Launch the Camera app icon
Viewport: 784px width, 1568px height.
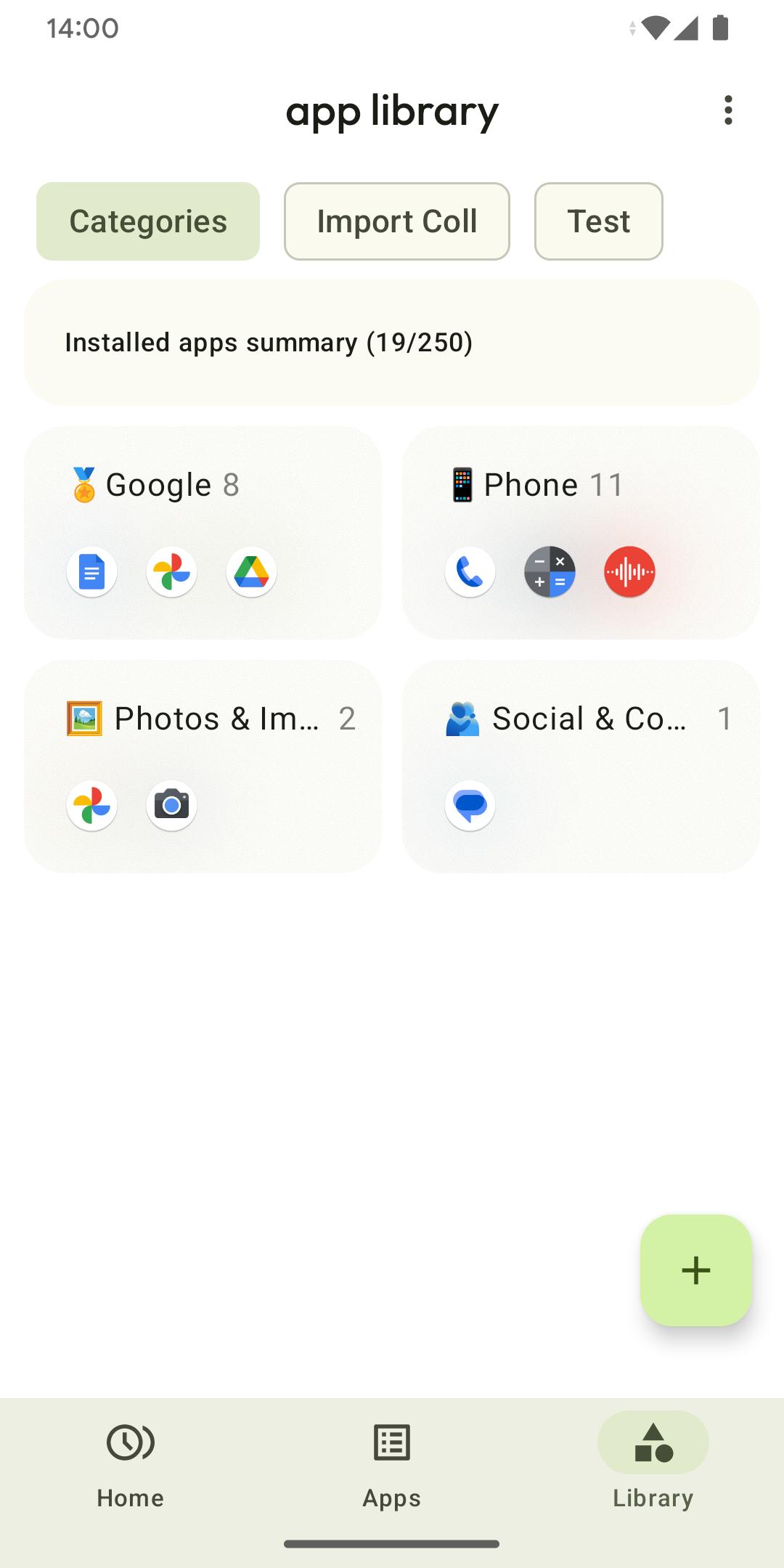tap(171, 806)
